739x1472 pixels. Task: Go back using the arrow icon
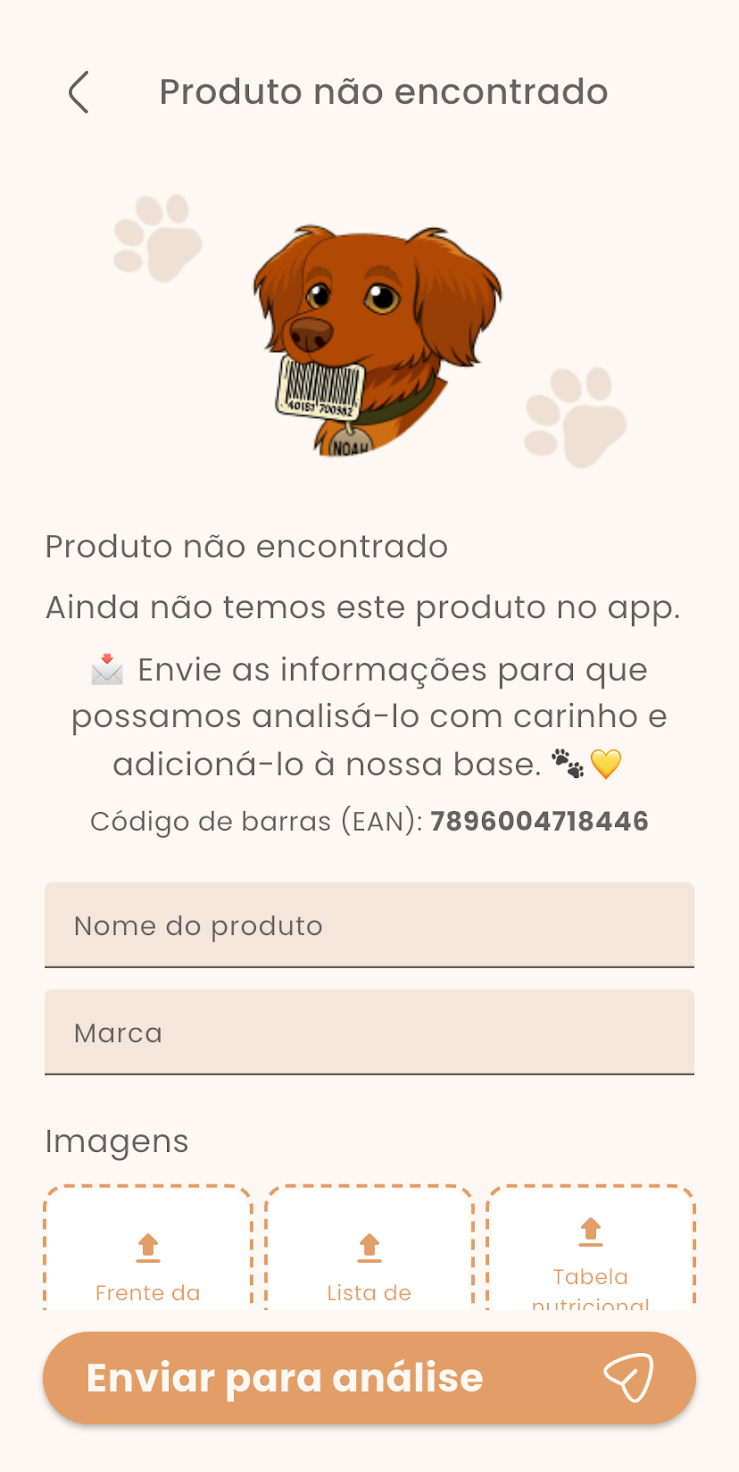click(x=79, y=92)
